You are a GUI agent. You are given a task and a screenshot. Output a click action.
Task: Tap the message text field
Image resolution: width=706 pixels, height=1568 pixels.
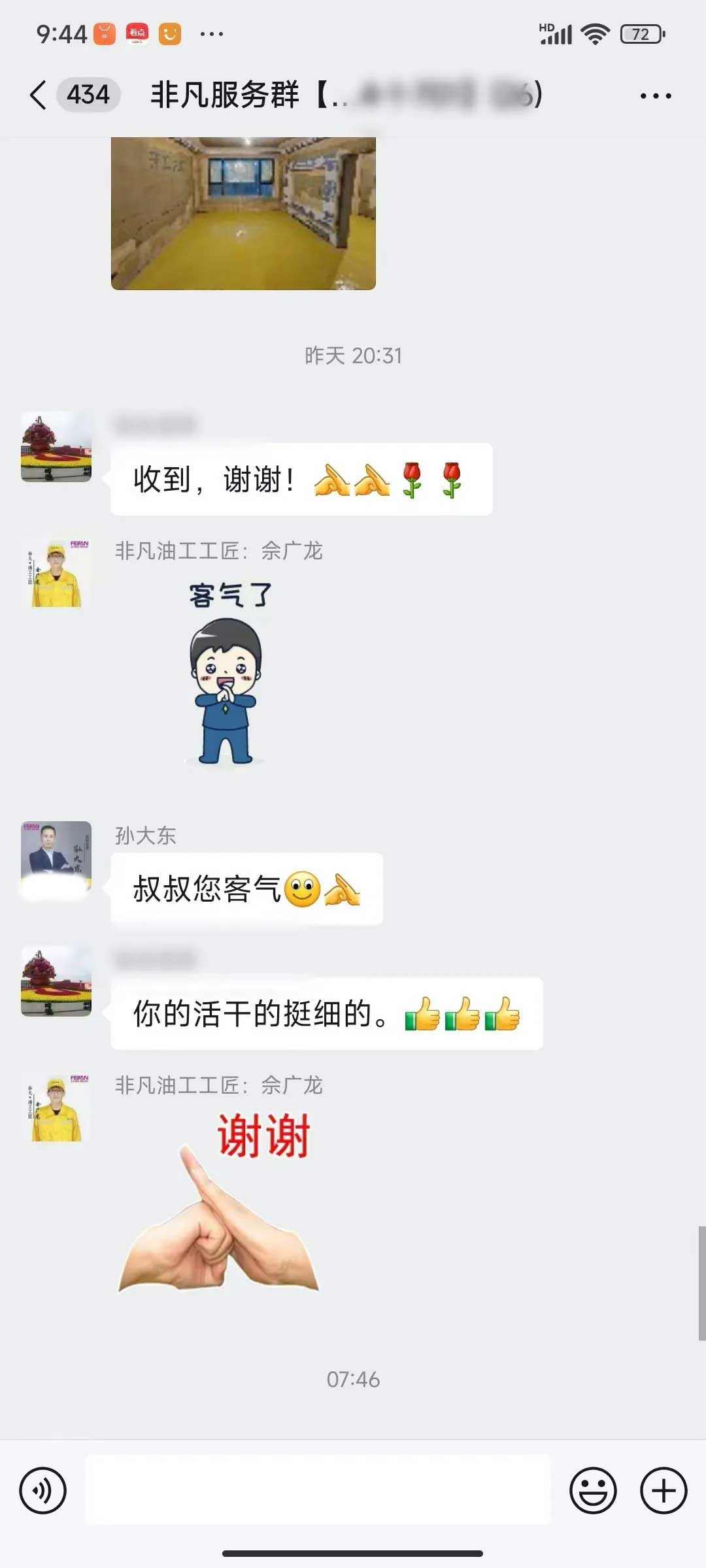click(x=318, y=1490)
